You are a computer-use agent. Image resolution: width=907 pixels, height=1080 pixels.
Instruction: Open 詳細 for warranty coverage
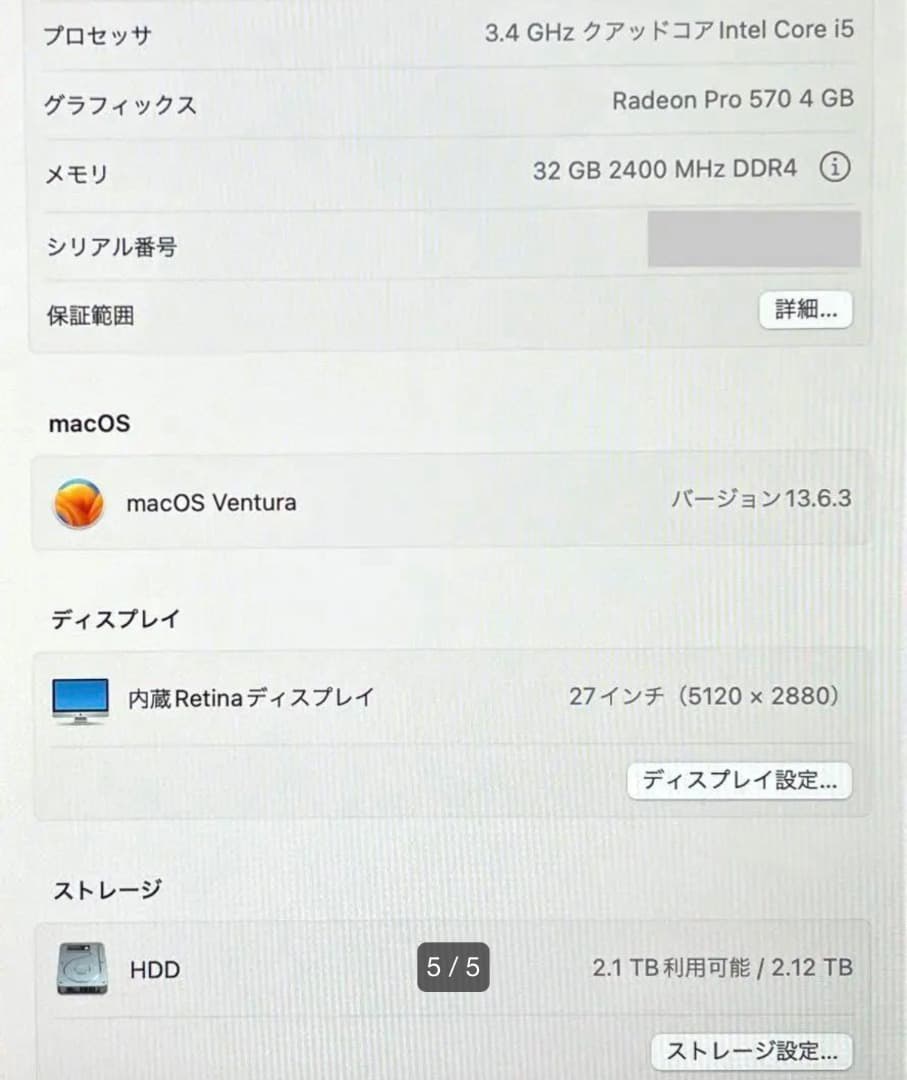tap(805, 311)
